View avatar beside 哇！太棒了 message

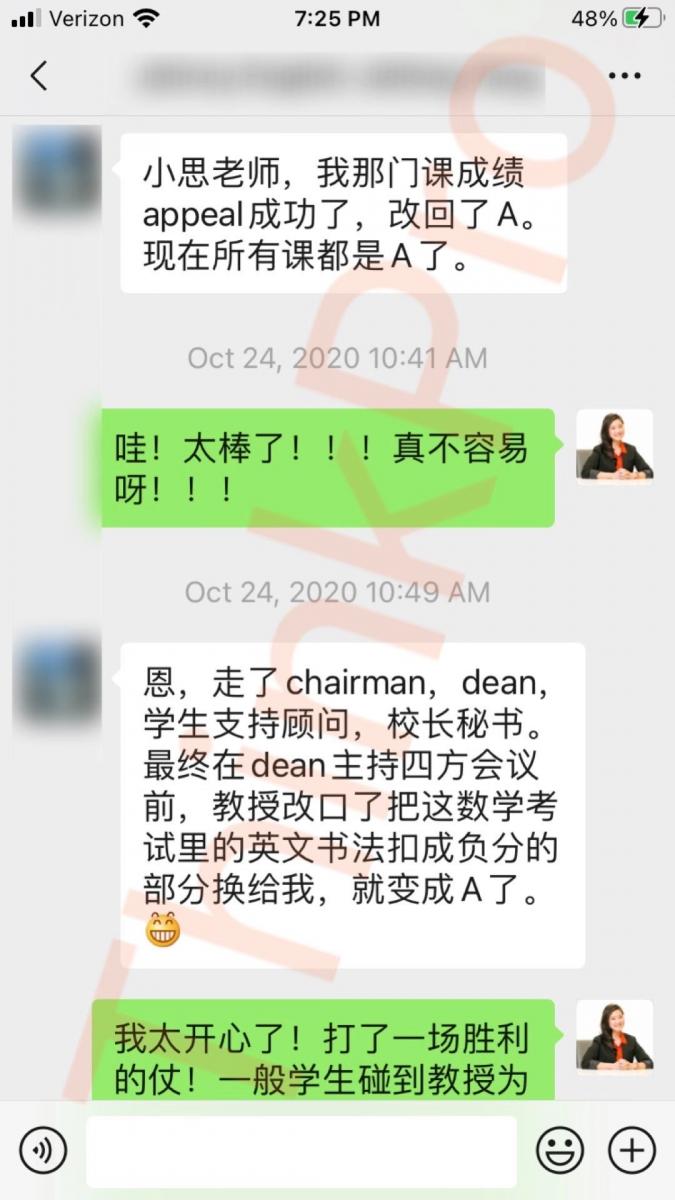(x=614, y=444)
